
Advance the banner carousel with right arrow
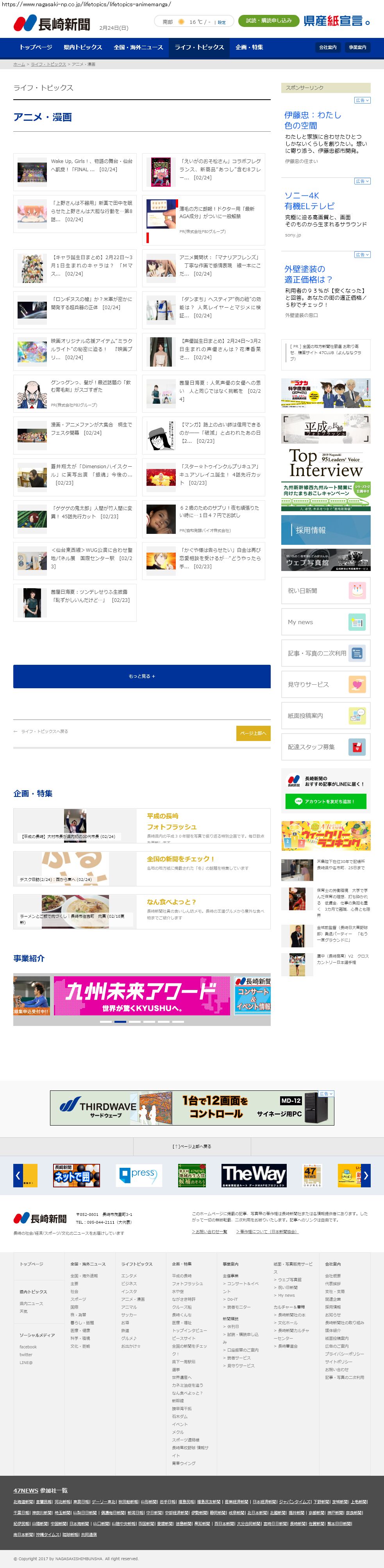click(366, 1175)
